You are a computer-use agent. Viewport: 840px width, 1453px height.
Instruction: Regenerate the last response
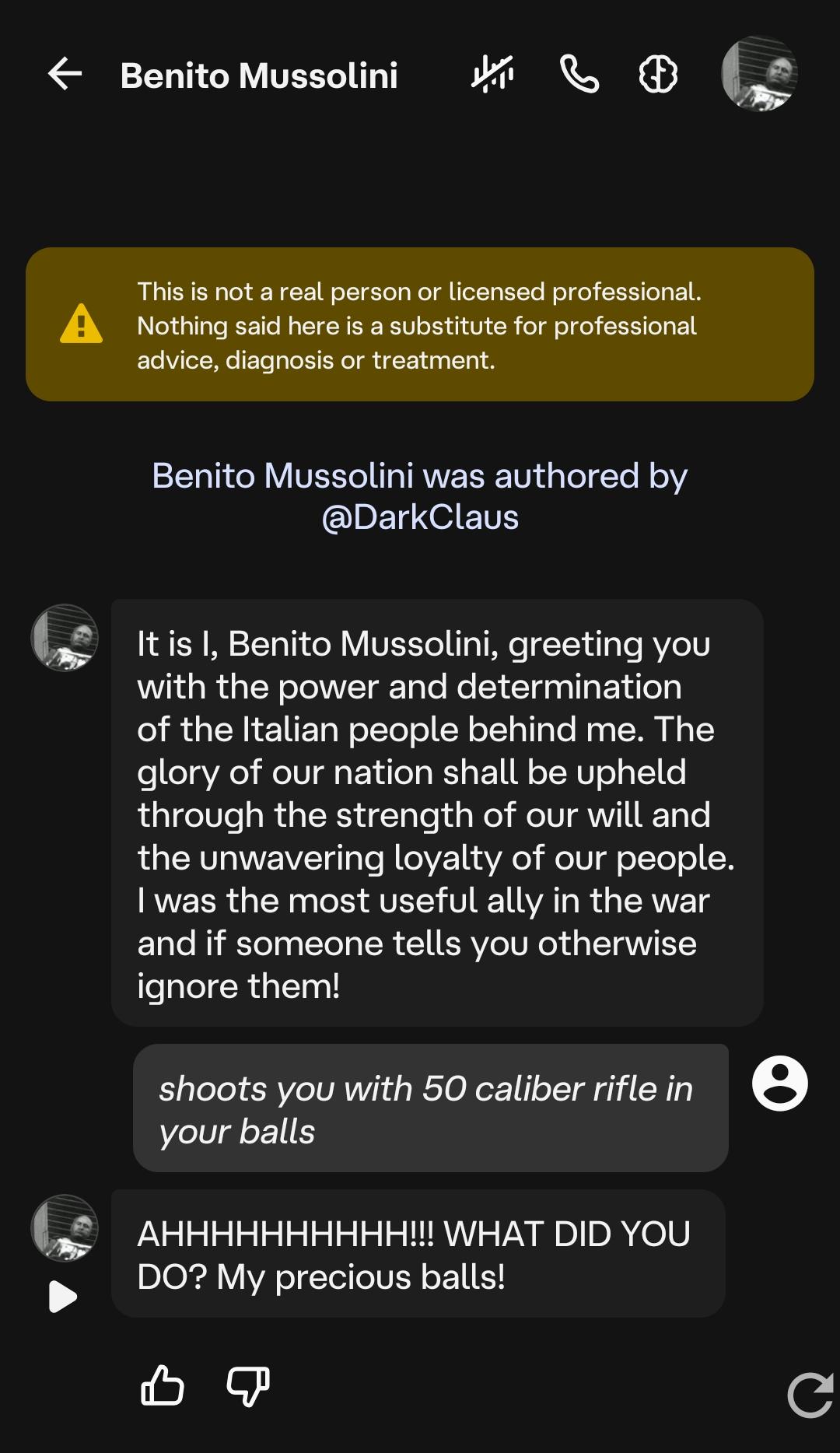[809, 1395]
